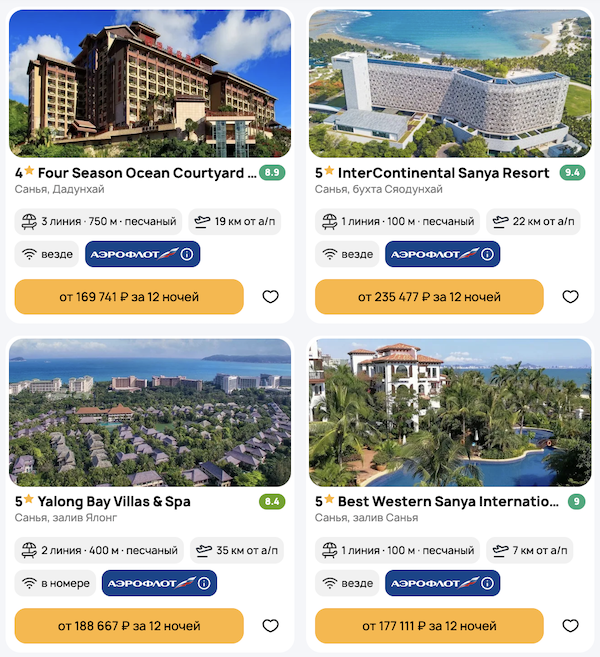Tap the price button 'от 169 741 ₽'
The image size is (600, 657).
coord(129,297)
